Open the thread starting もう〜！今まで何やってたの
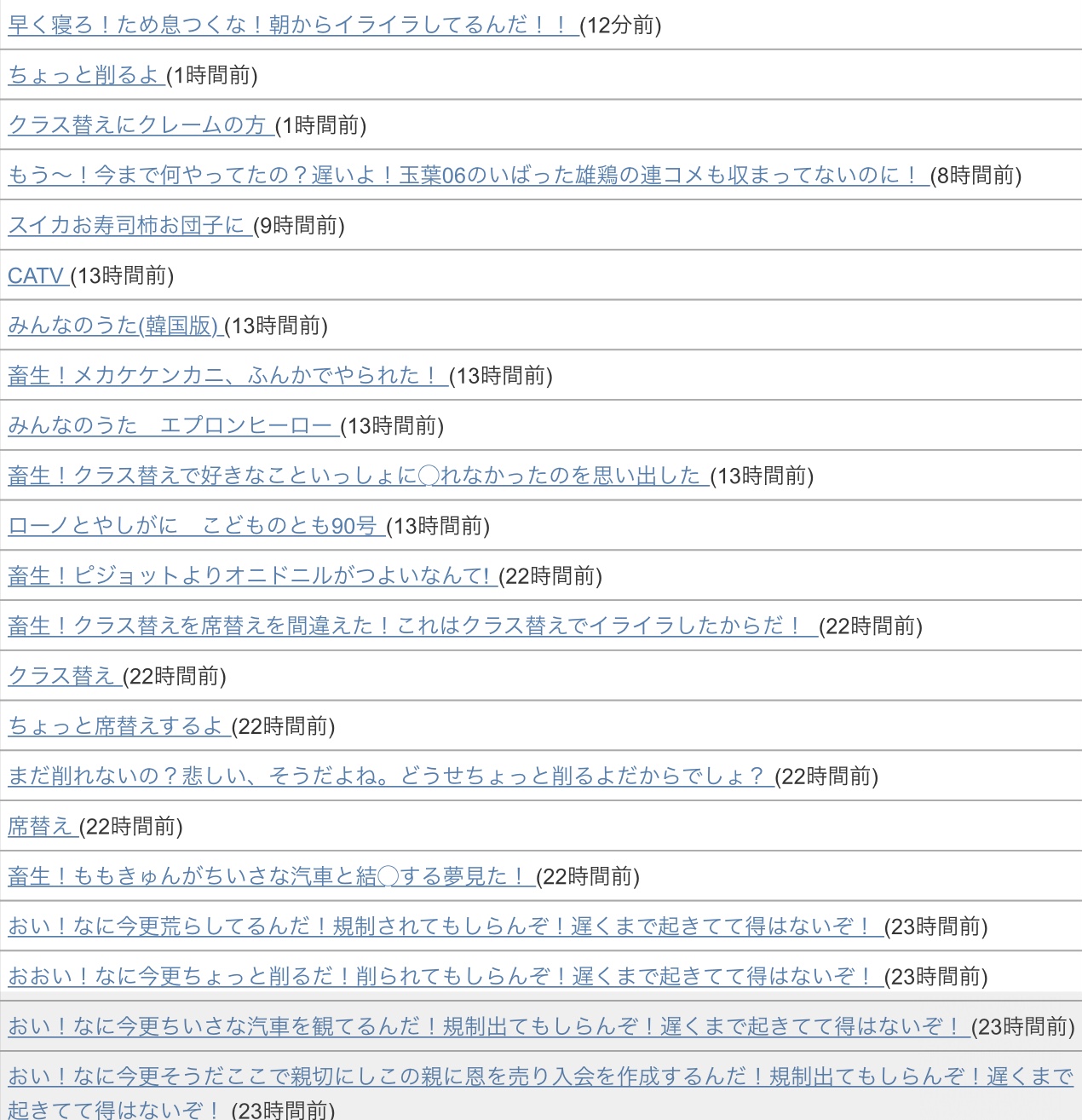Viewport: 1082px width, 1120px height. point(469,176)
